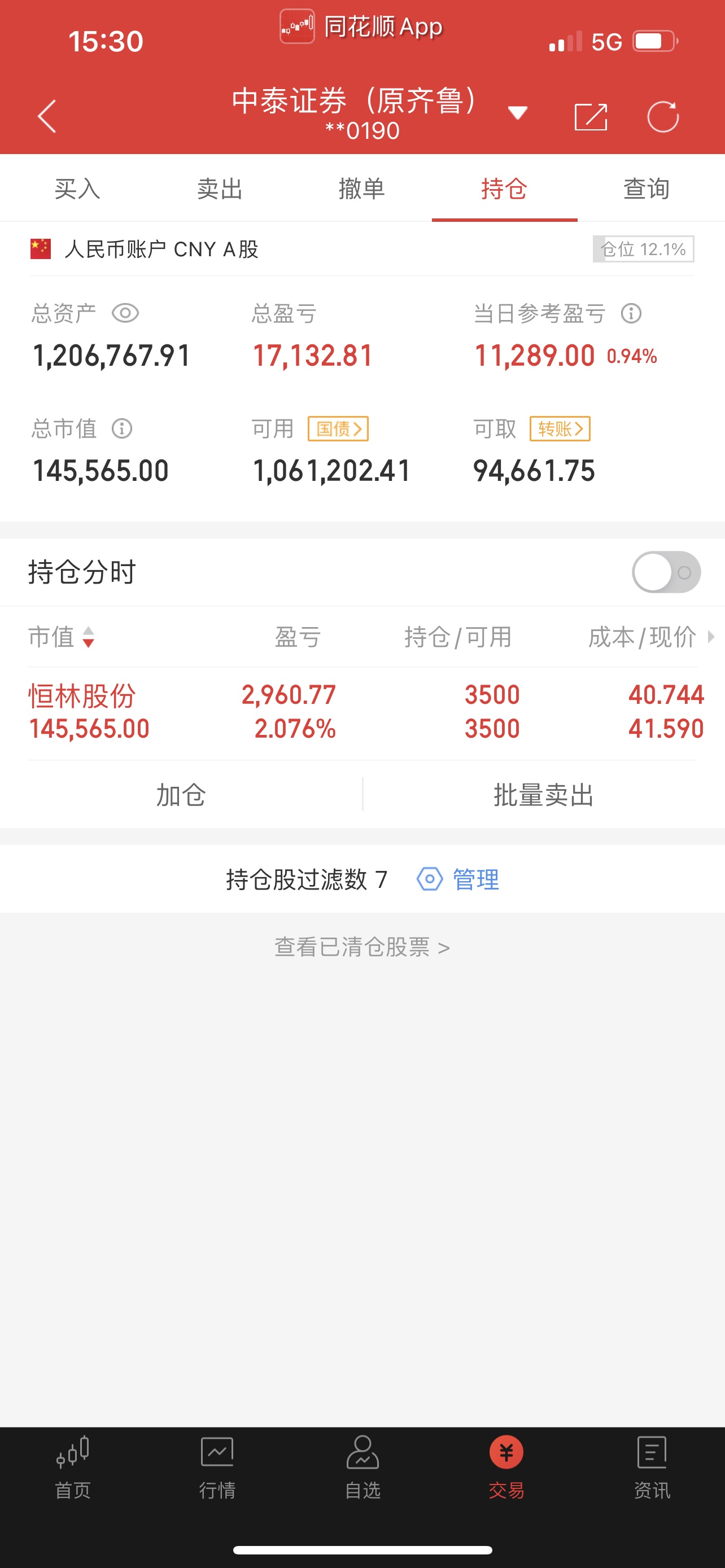The height and width of the screenshot is (1568, 725).
Task: Refresh the holdings data
Action: point(663,116)
